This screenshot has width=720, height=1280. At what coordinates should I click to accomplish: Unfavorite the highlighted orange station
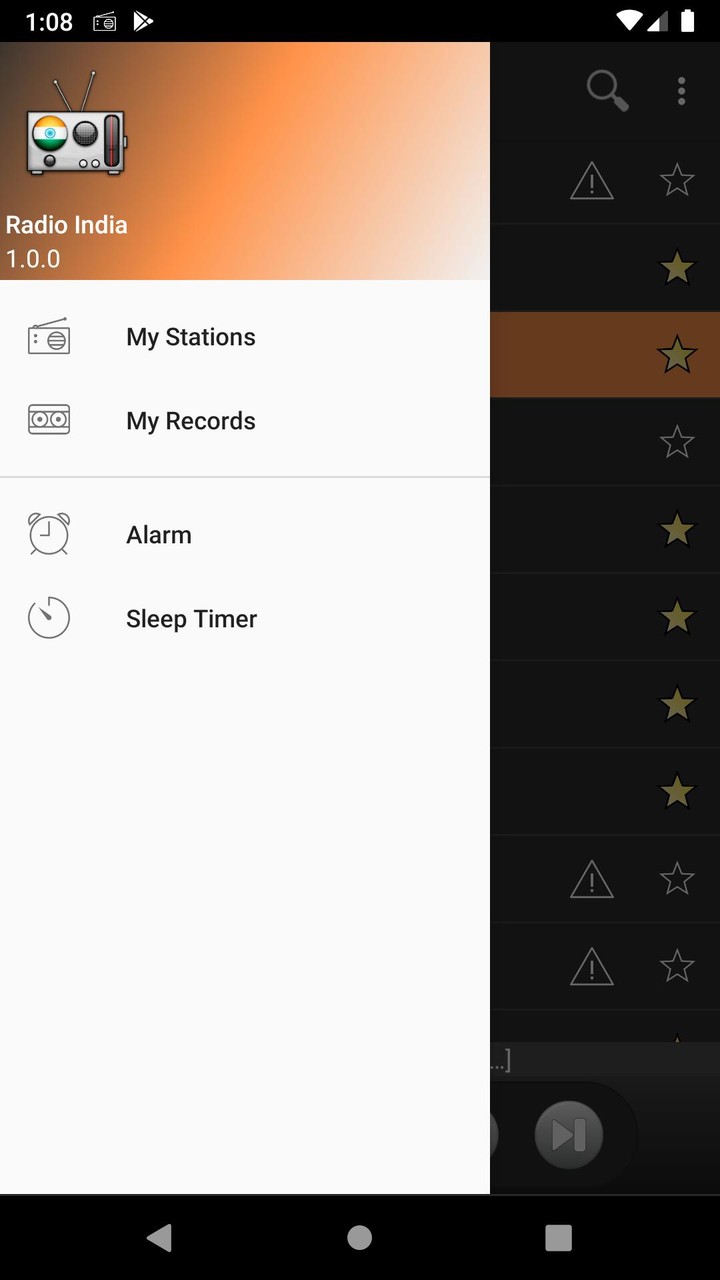(677, 354)
